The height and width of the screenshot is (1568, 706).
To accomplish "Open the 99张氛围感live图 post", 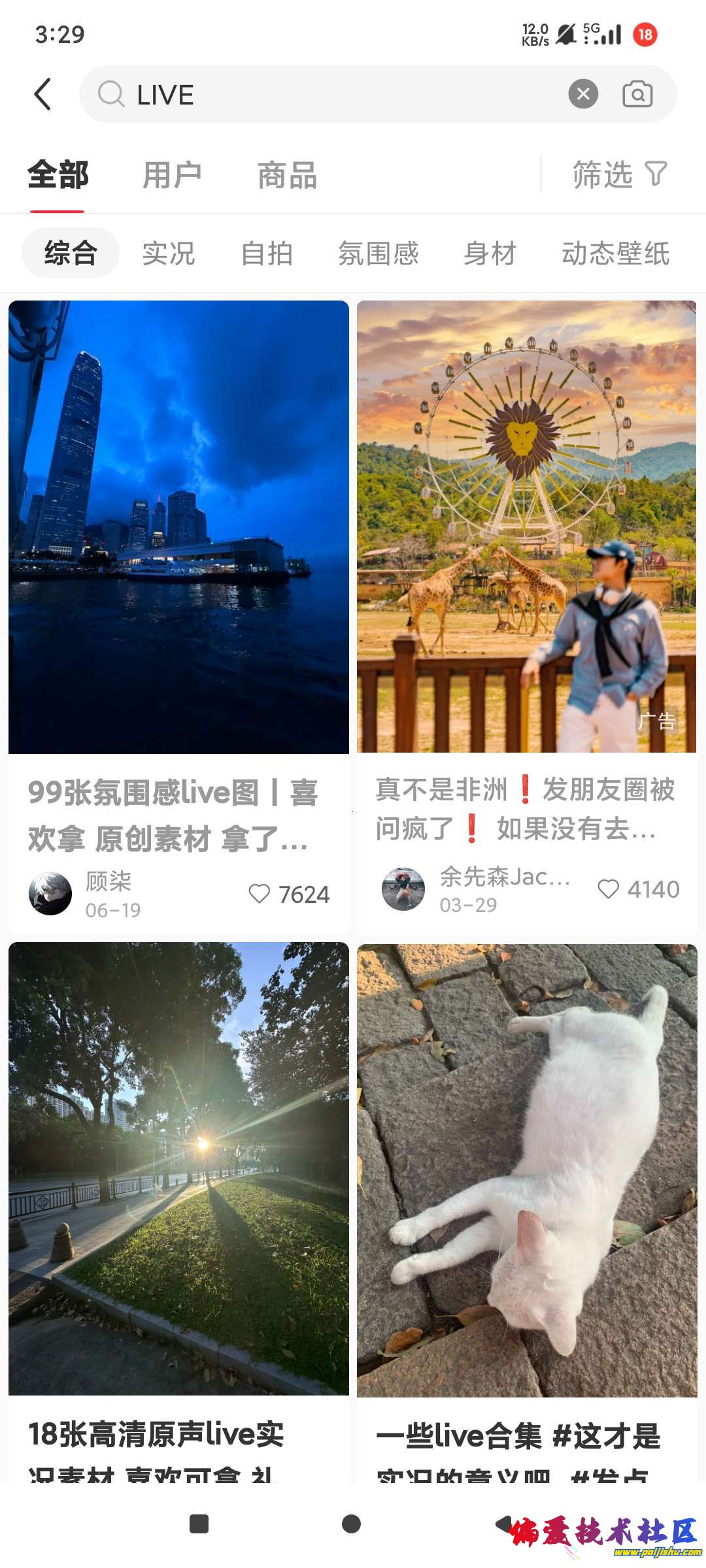I will 178,527.
